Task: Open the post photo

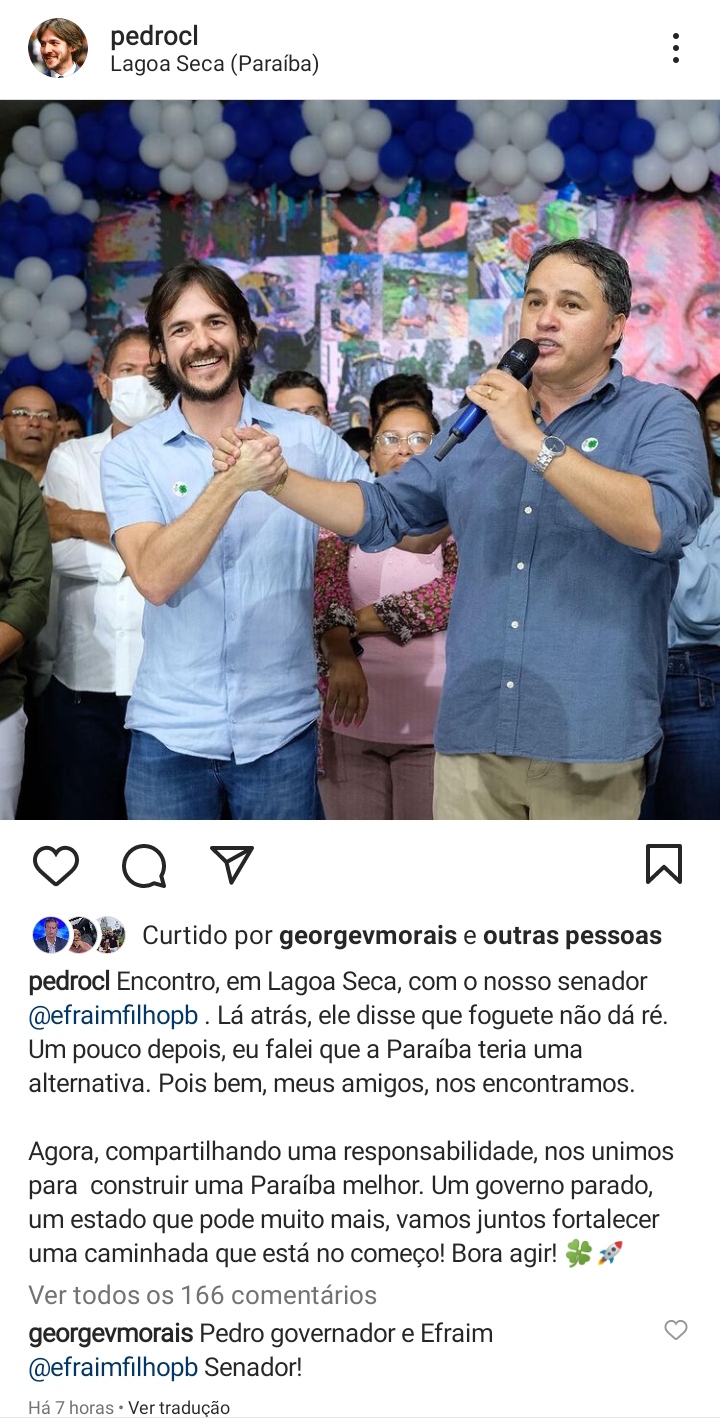Action: coord(360,460)
